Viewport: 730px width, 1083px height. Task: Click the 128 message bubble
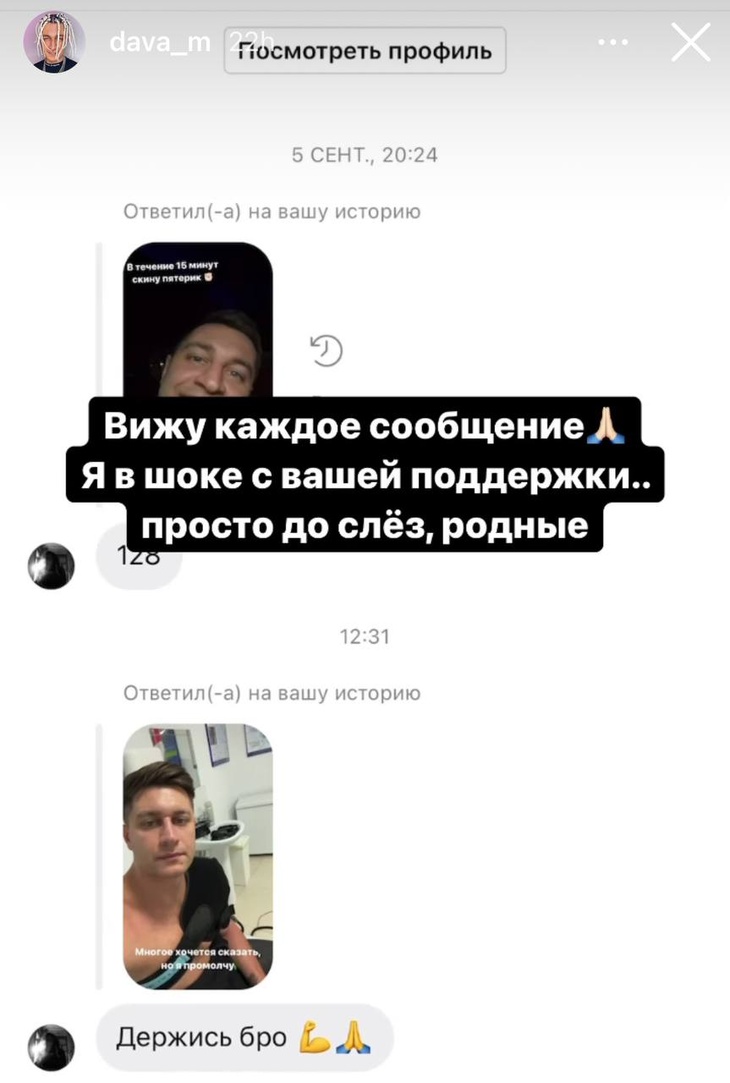click(138, 557)
